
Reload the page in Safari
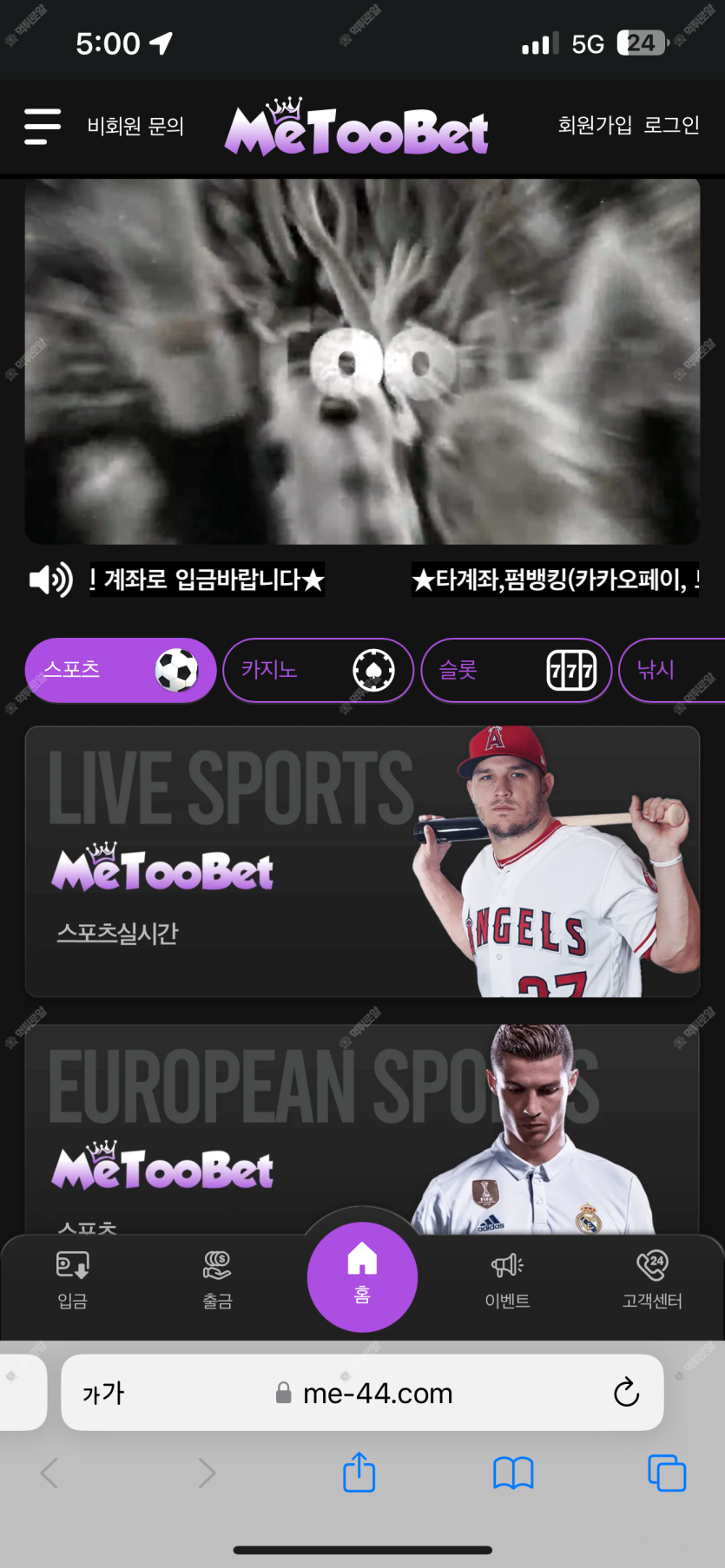point(626,1393)
